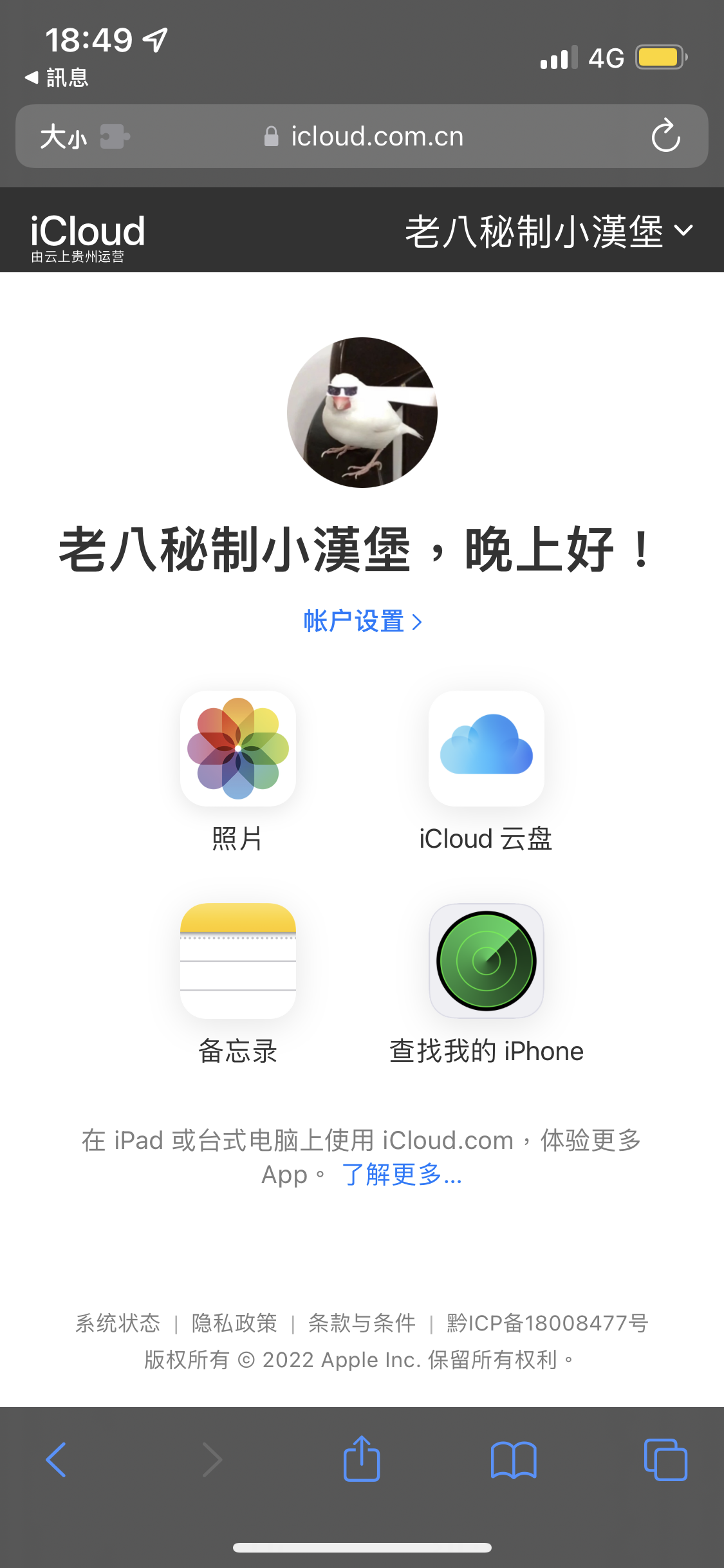Launch 查找我的 iPhone
The image size is (724, 1568).
486,960
